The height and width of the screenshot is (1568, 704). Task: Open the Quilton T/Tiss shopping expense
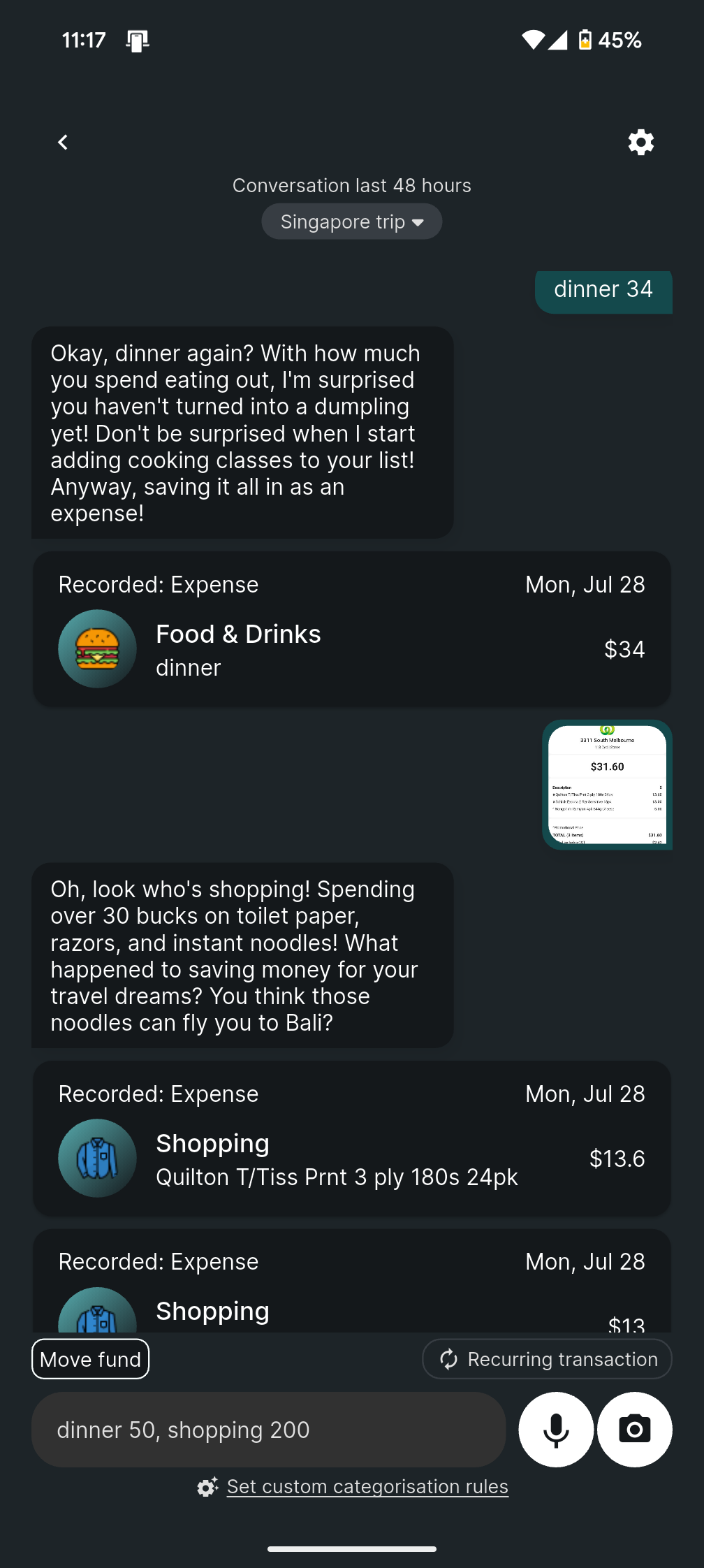[x=351, y=1139]
